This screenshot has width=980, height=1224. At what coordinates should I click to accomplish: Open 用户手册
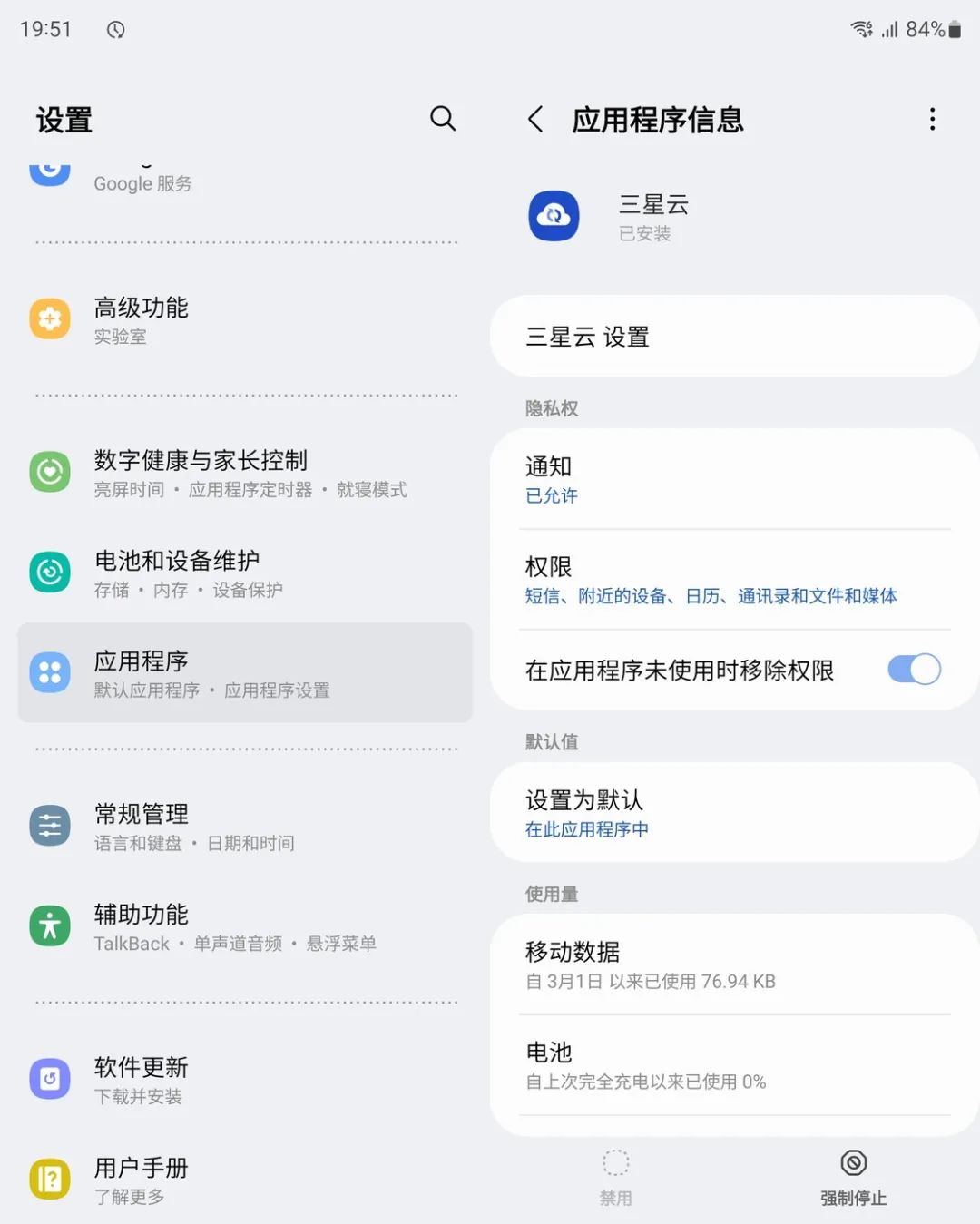[245, 1180]
